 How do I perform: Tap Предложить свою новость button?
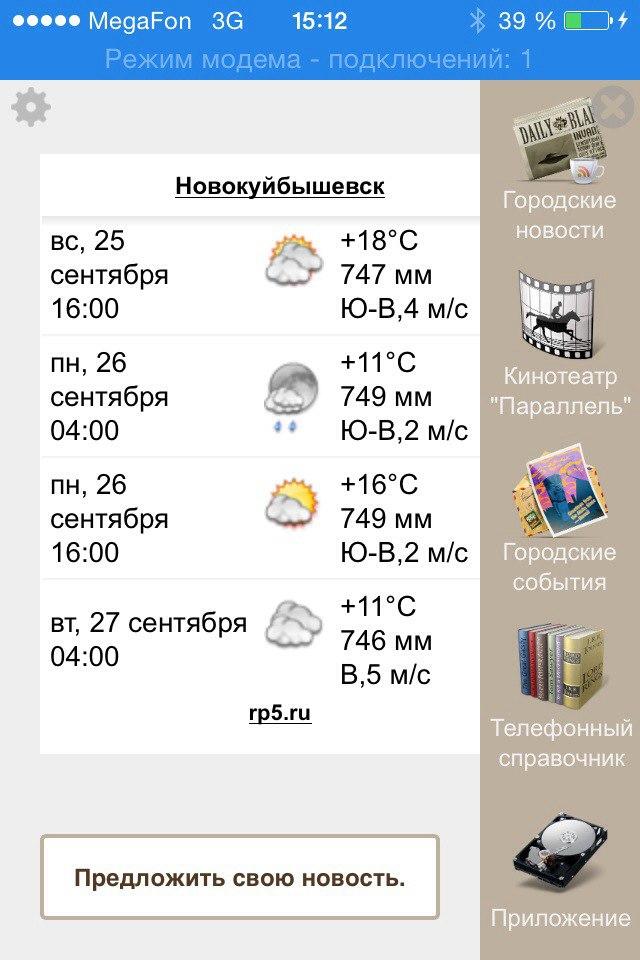pyautogui.click(x=240, y=878)
